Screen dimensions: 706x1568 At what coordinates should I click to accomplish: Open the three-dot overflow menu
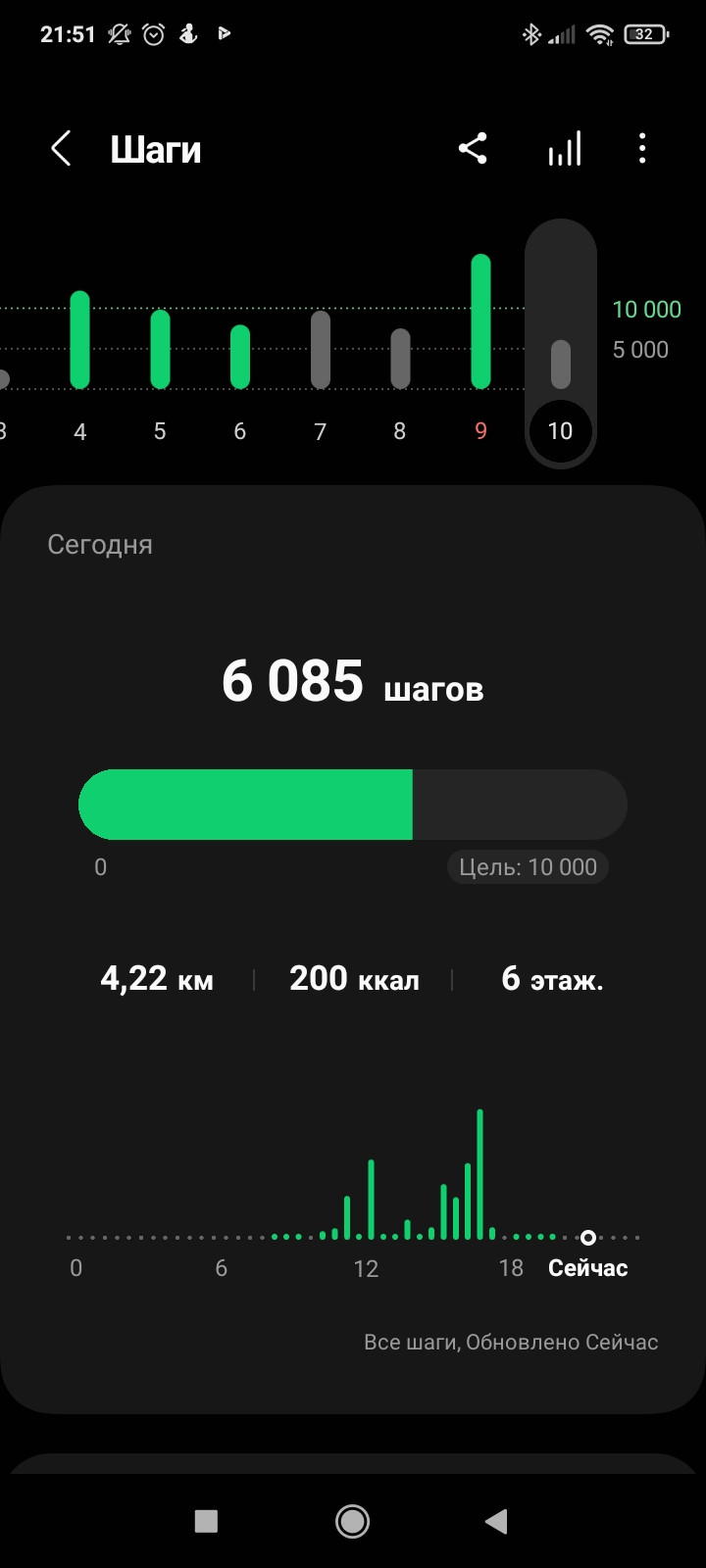[642, 149]
